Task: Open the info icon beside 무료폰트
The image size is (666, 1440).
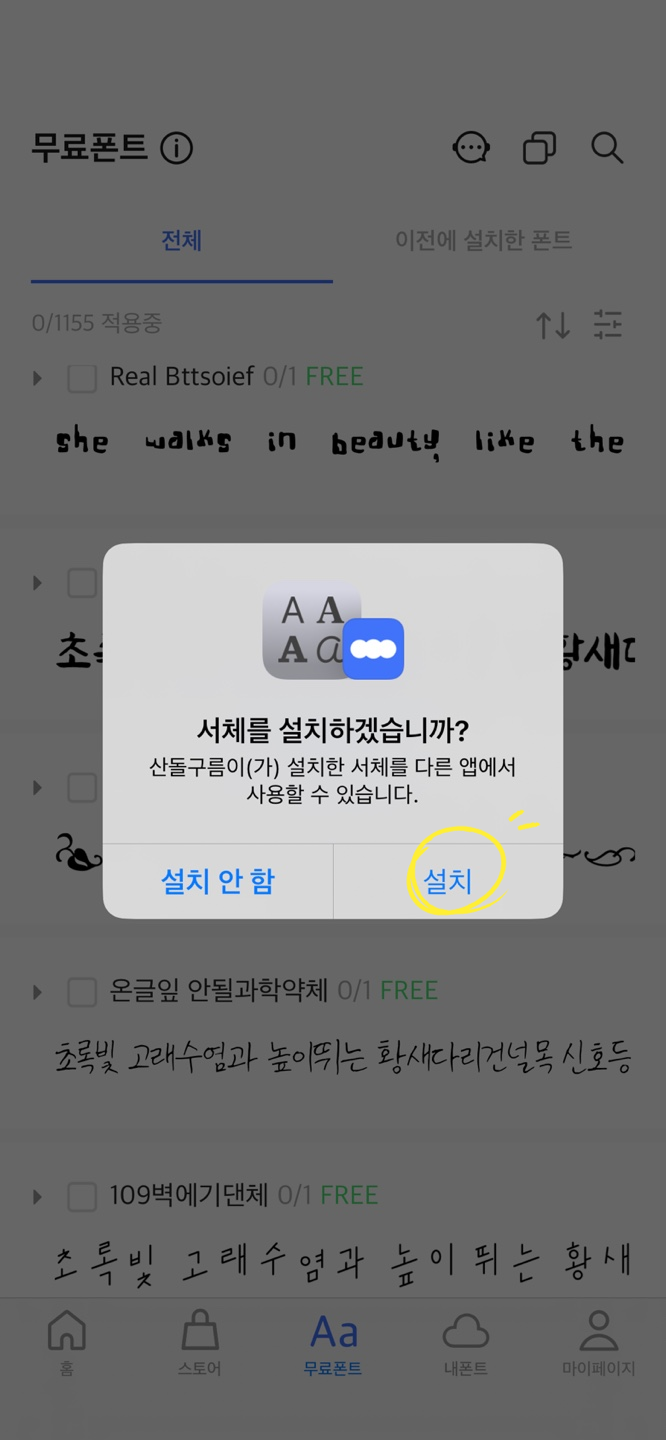Action: pos(177,149)
